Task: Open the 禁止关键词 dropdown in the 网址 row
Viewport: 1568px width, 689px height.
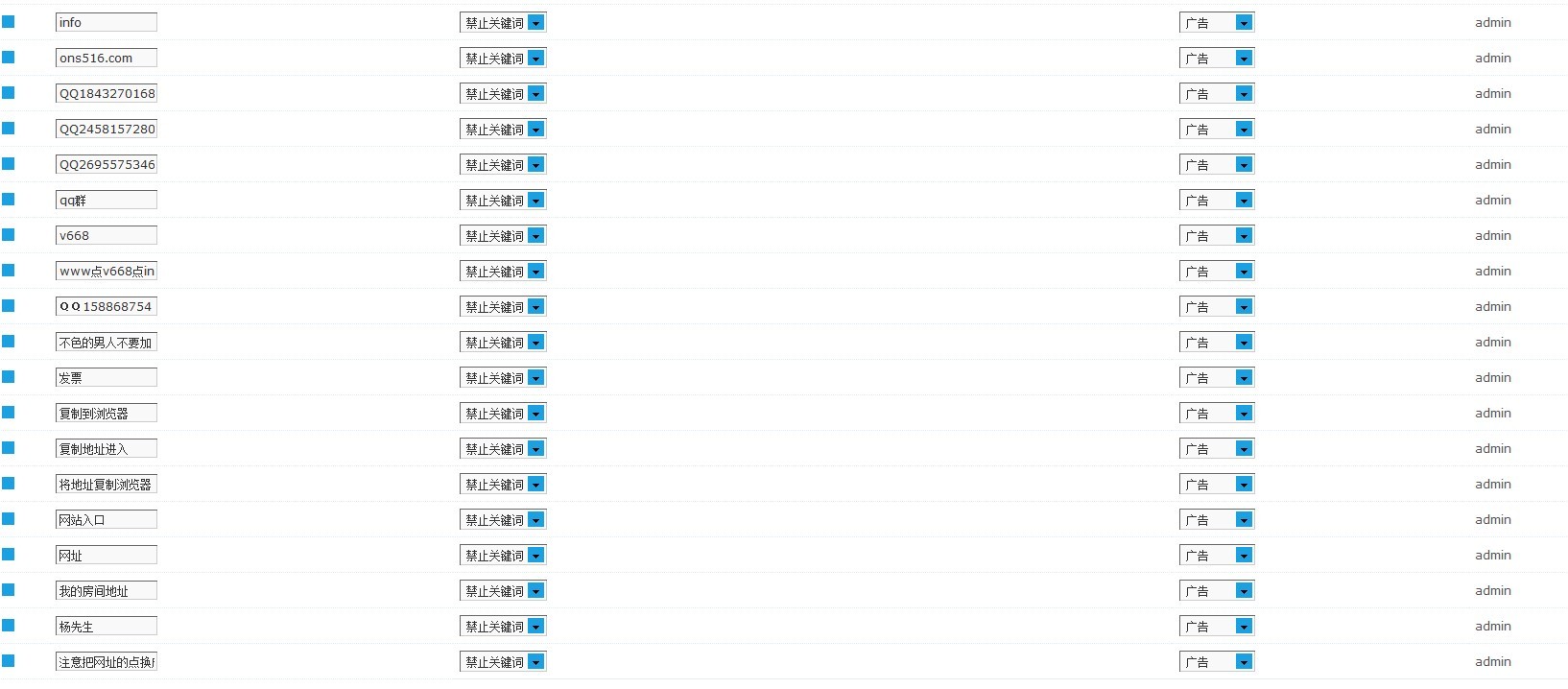Action: click(503, 555)
